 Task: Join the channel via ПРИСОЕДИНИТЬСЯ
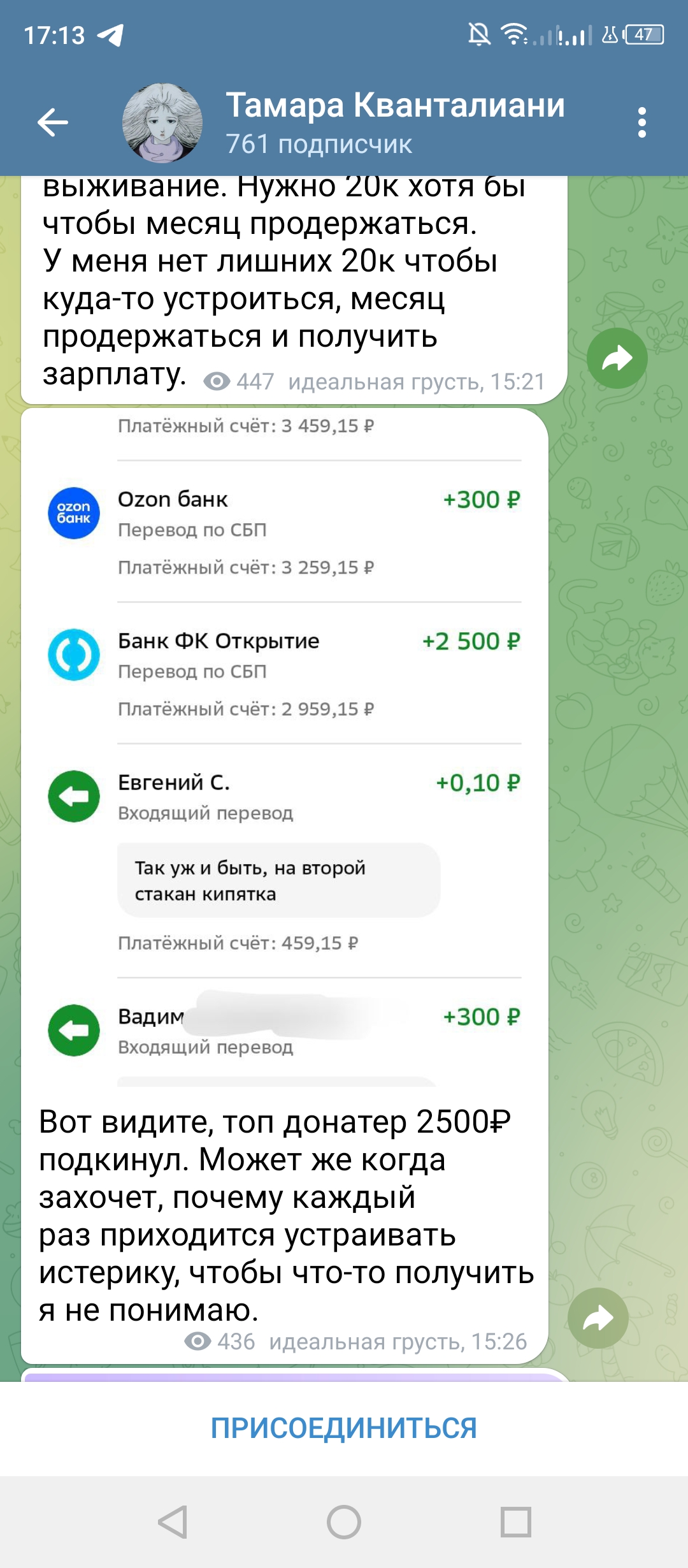tap(344, 1428)
